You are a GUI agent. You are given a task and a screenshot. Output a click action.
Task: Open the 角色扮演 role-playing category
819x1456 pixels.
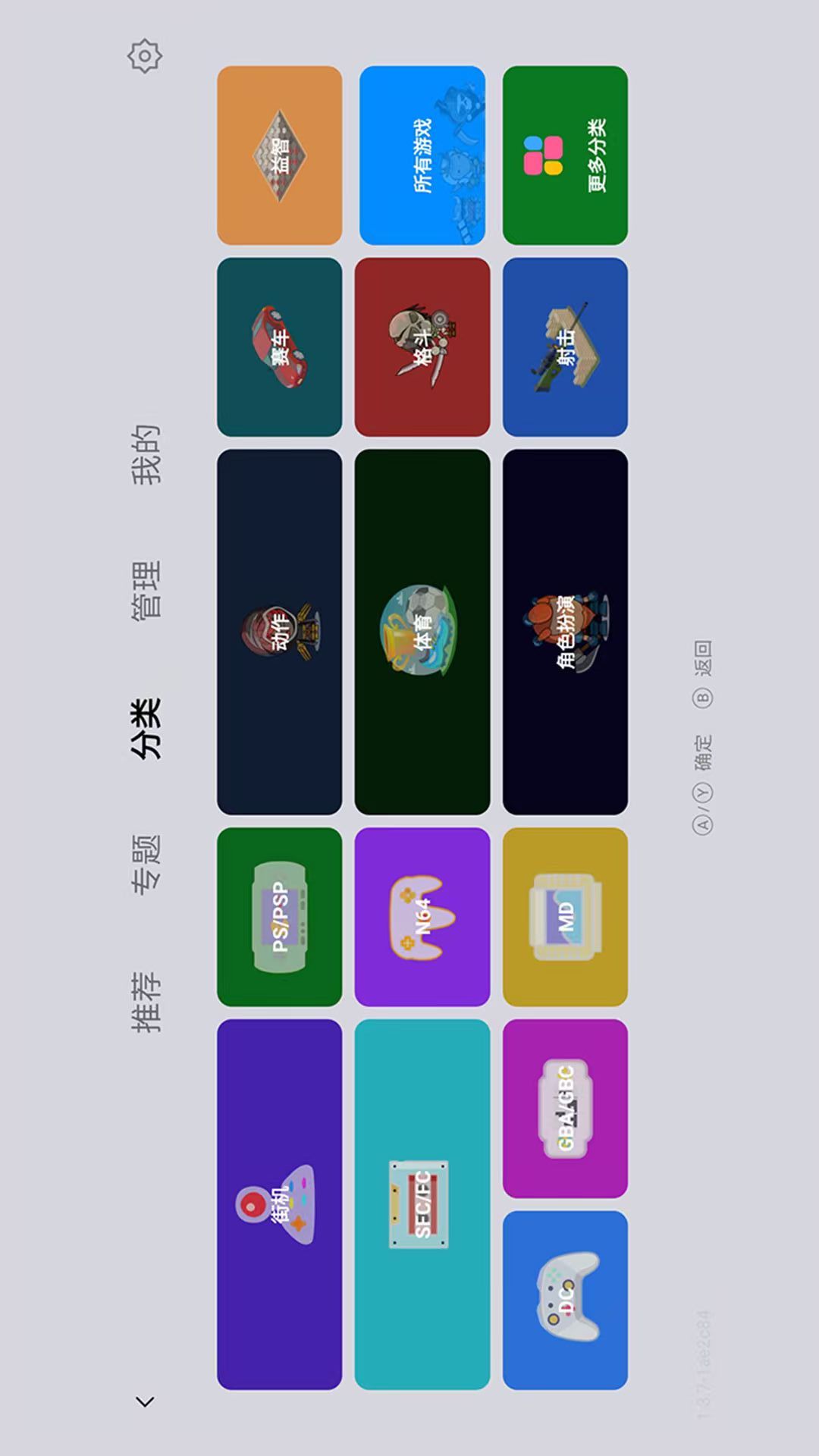tap(565, 632)
